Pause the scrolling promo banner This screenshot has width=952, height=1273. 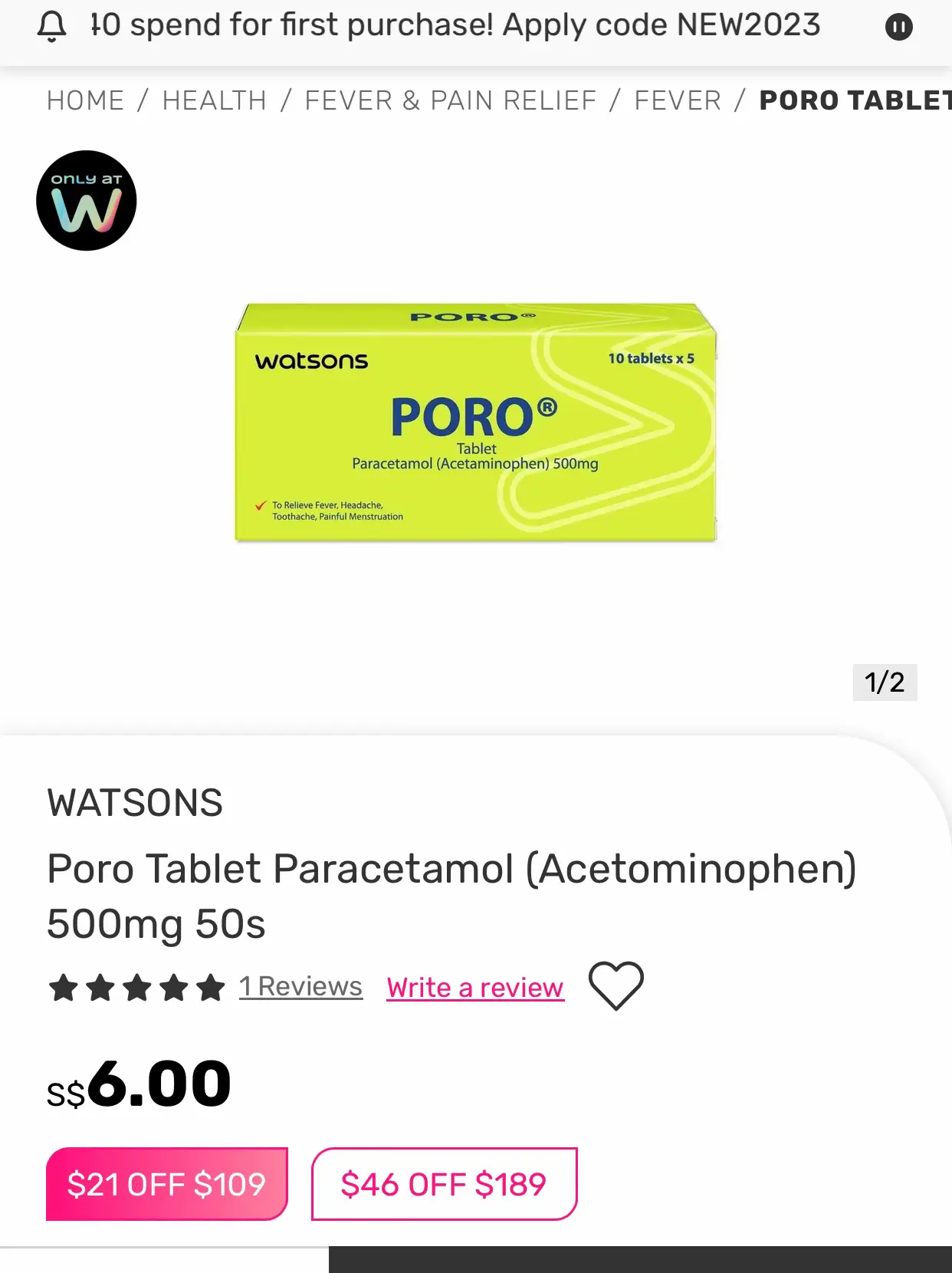[x=898, y=28]
